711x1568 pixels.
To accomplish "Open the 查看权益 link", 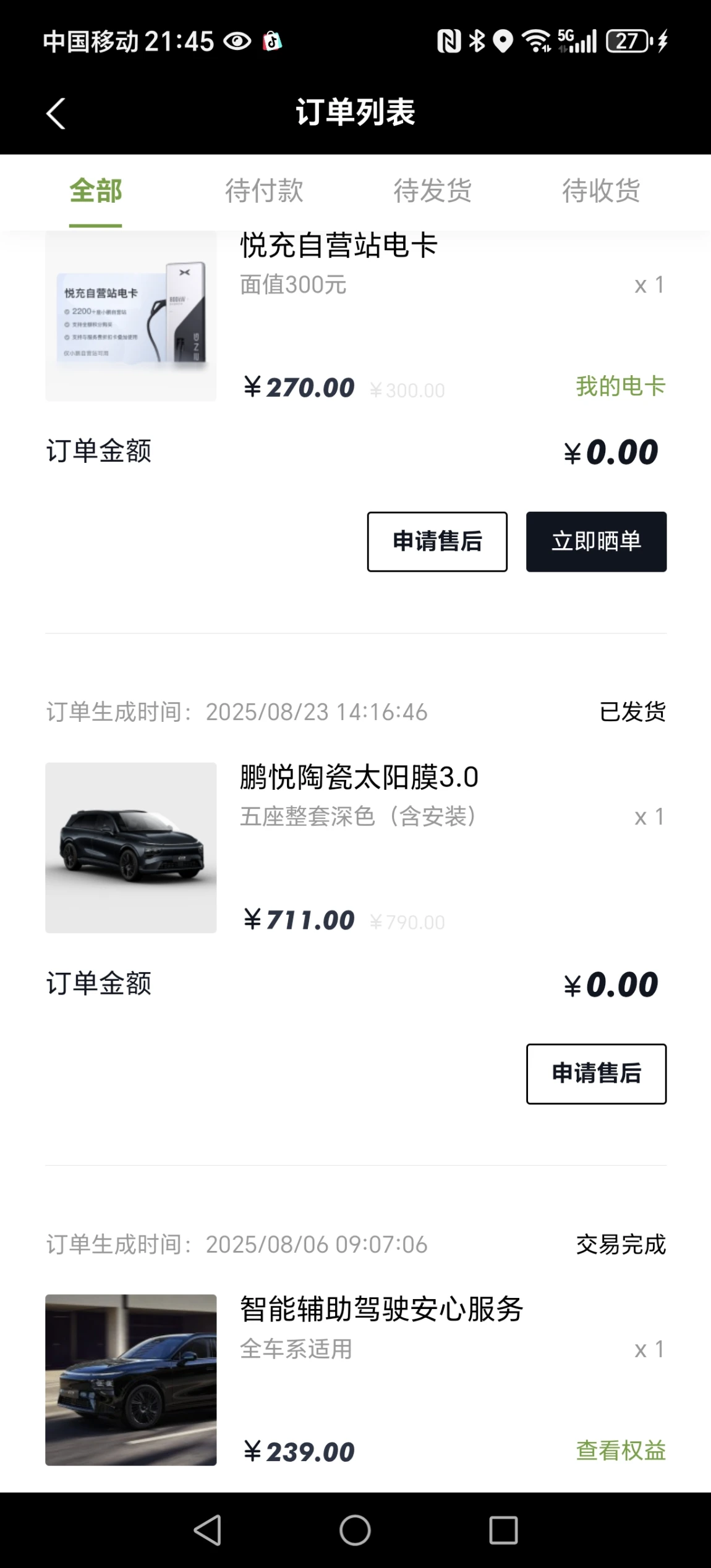I will pyautogui.click(x=621, y=1451).
